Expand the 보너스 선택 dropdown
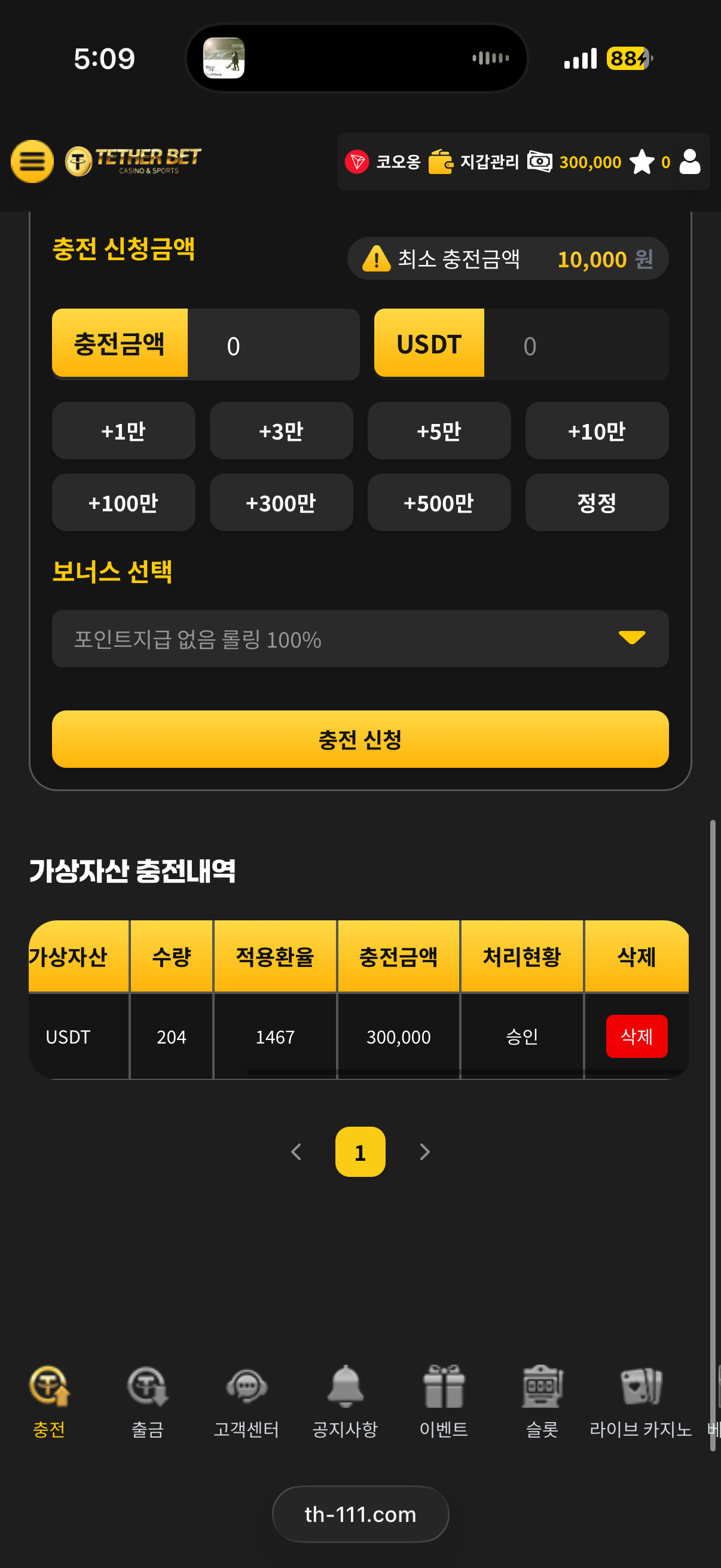Image resolution: width=721 pixels, height=1568 pixels. (x=360, y=639)
